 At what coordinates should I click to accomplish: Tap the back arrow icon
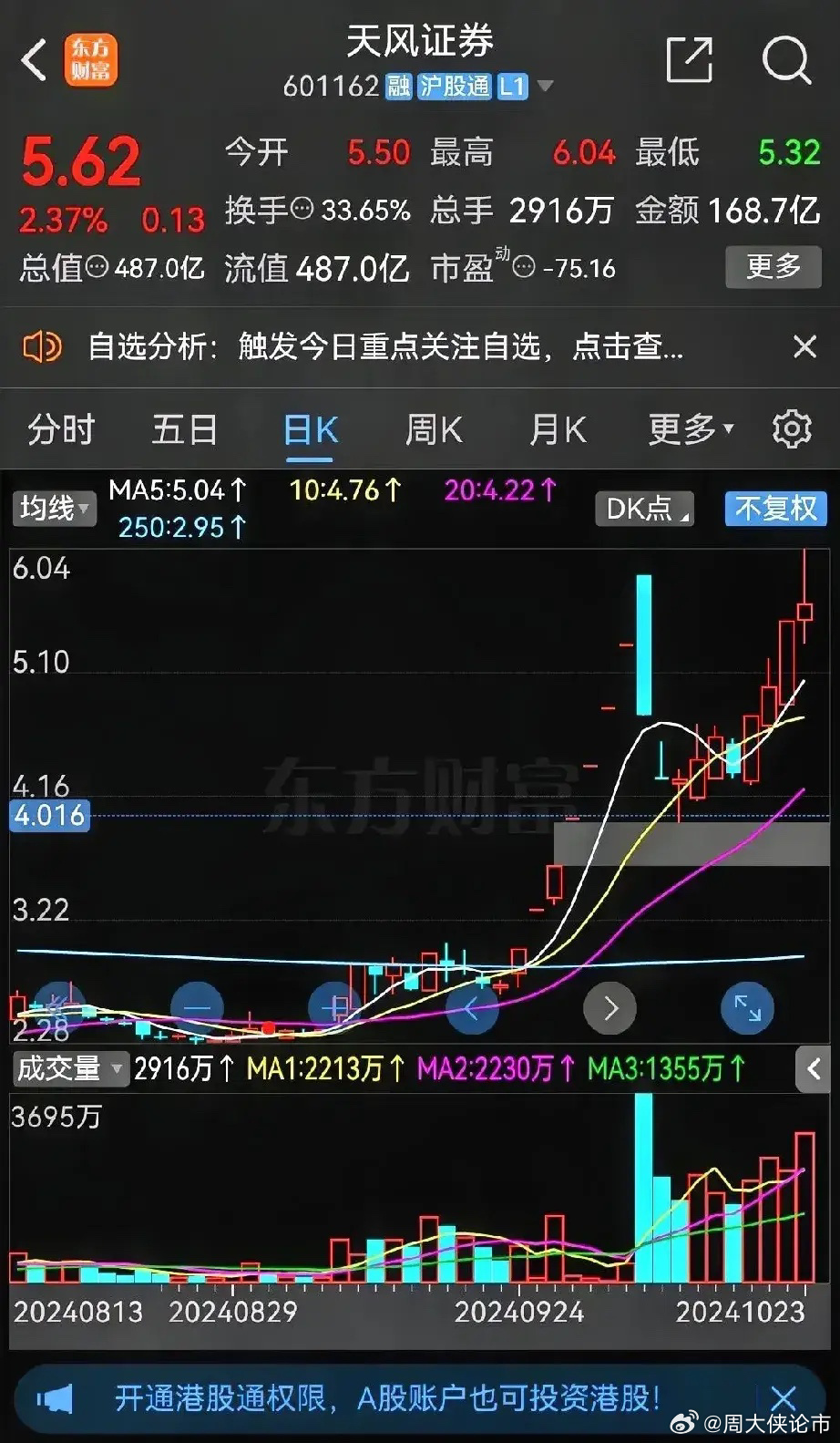click(x=33, y=60)
